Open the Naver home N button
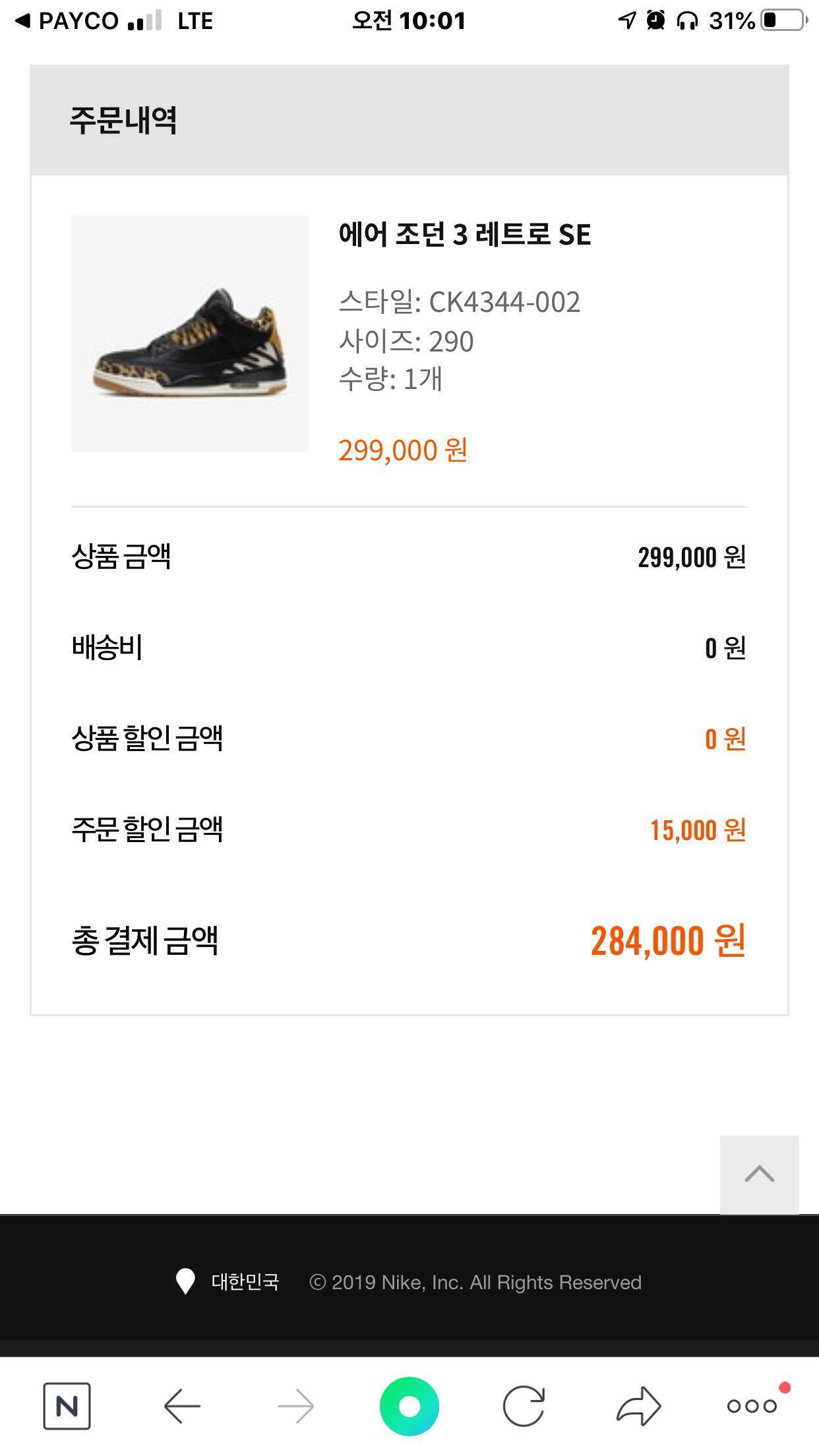The width and height of the screenshot is (819, 1456). tap(67, 1406)
